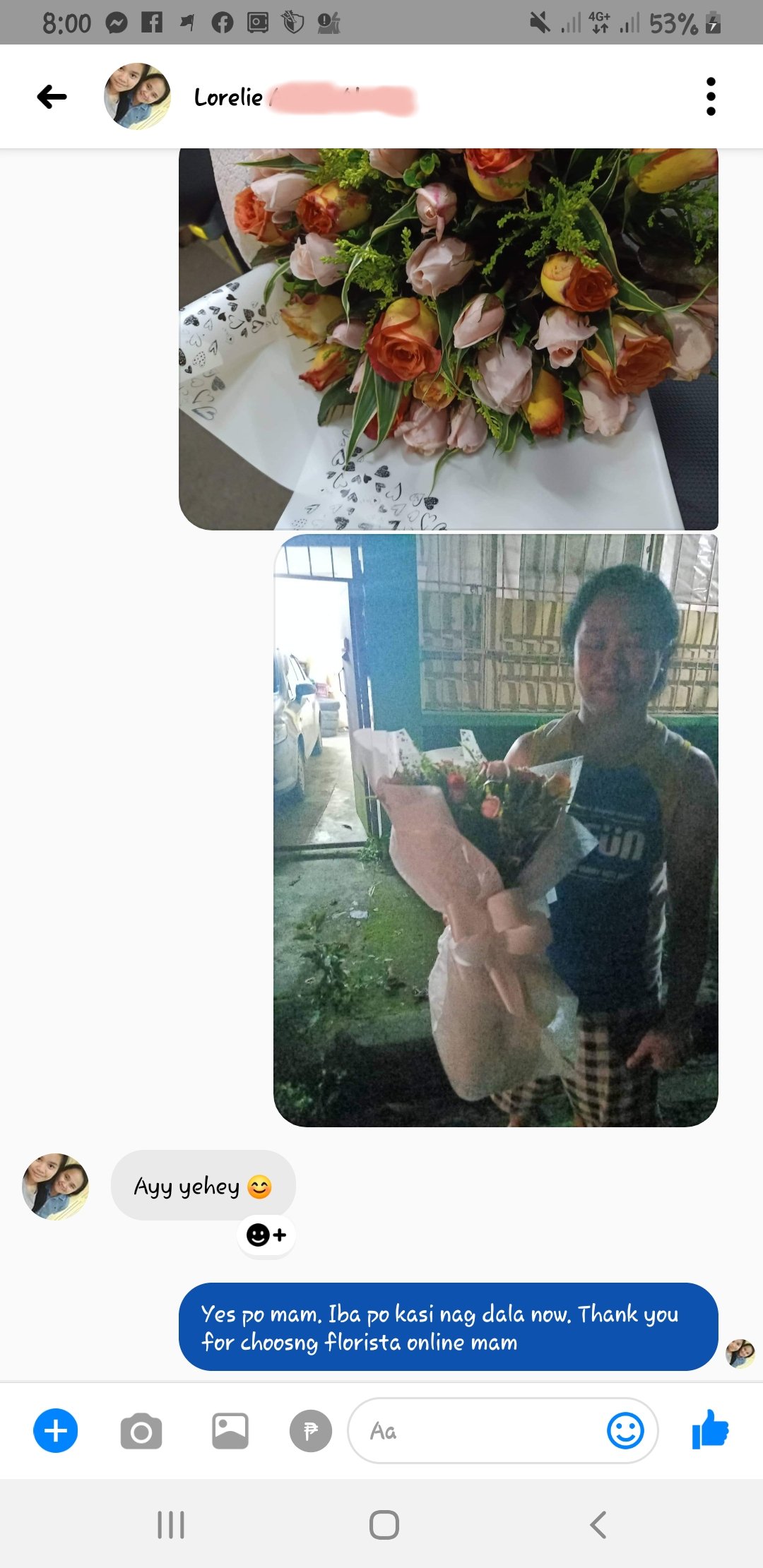This screenshot has width=763, height=1568.
Task: Open the three-dot overflow menu
Action: tap(711, 97)
